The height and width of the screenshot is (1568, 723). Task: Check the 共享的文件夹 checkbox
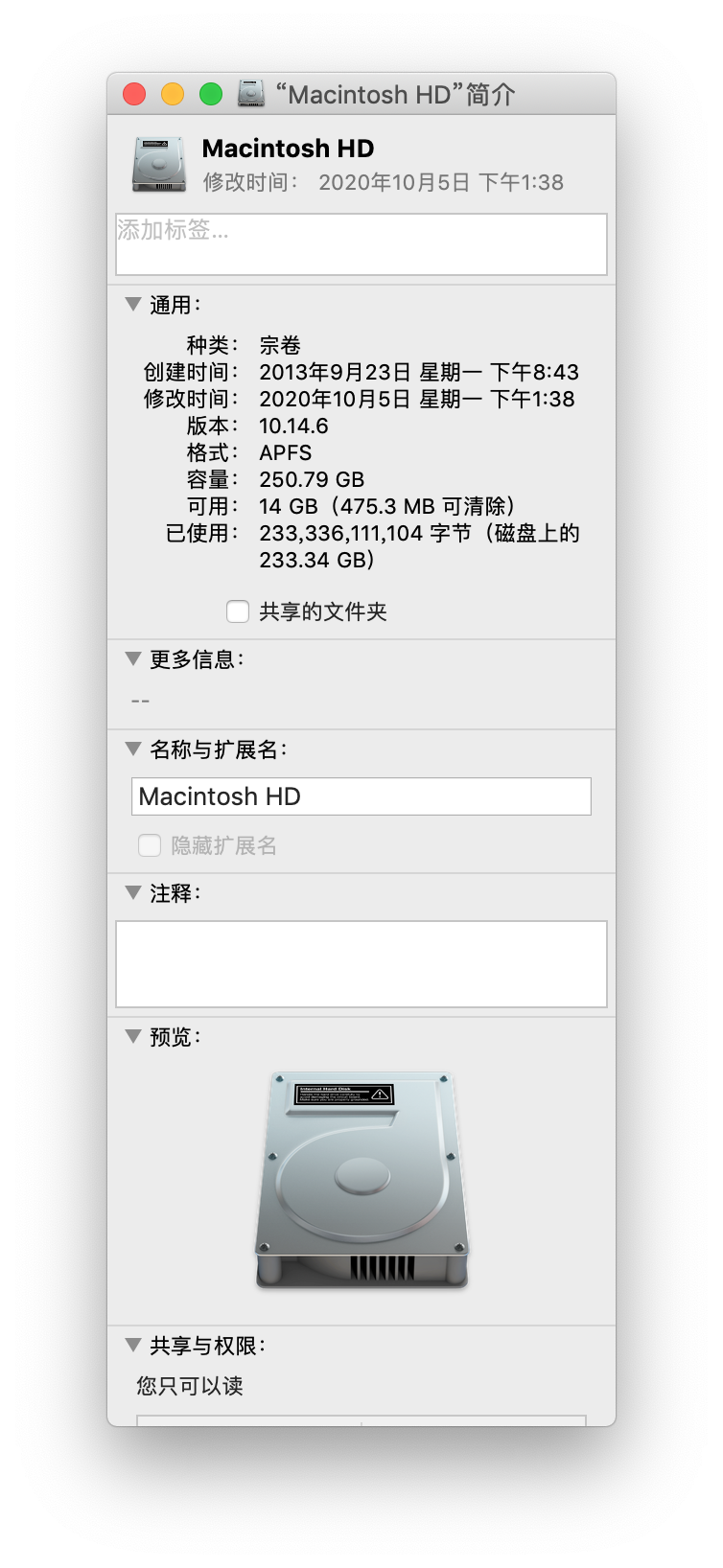pos(238,611)
